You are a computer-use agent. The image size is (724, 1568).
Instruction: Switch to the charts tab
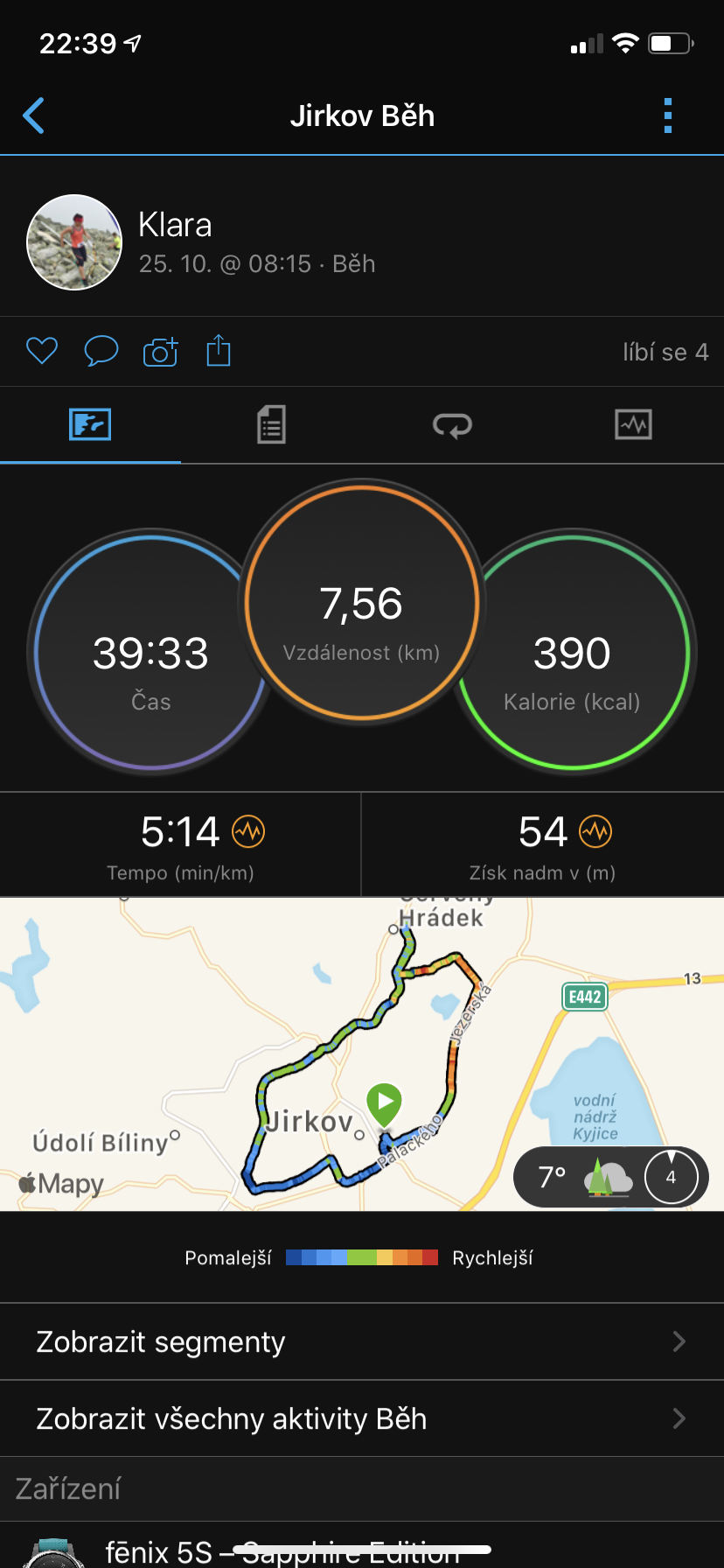coord(633,425)
